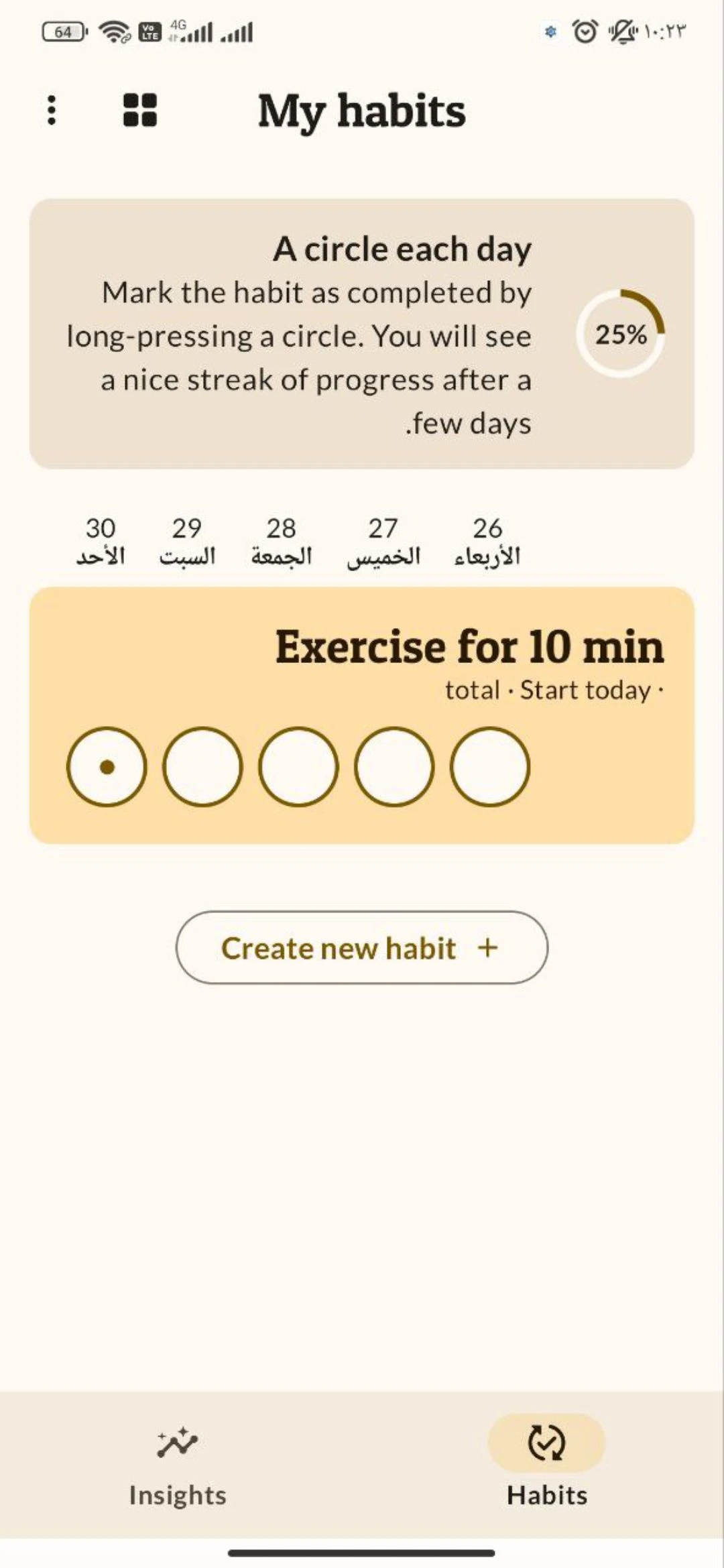This screenshot has height=1568, width=724.
Task: Open the Exercise for 10 min habit
Action: click(469, 645)
